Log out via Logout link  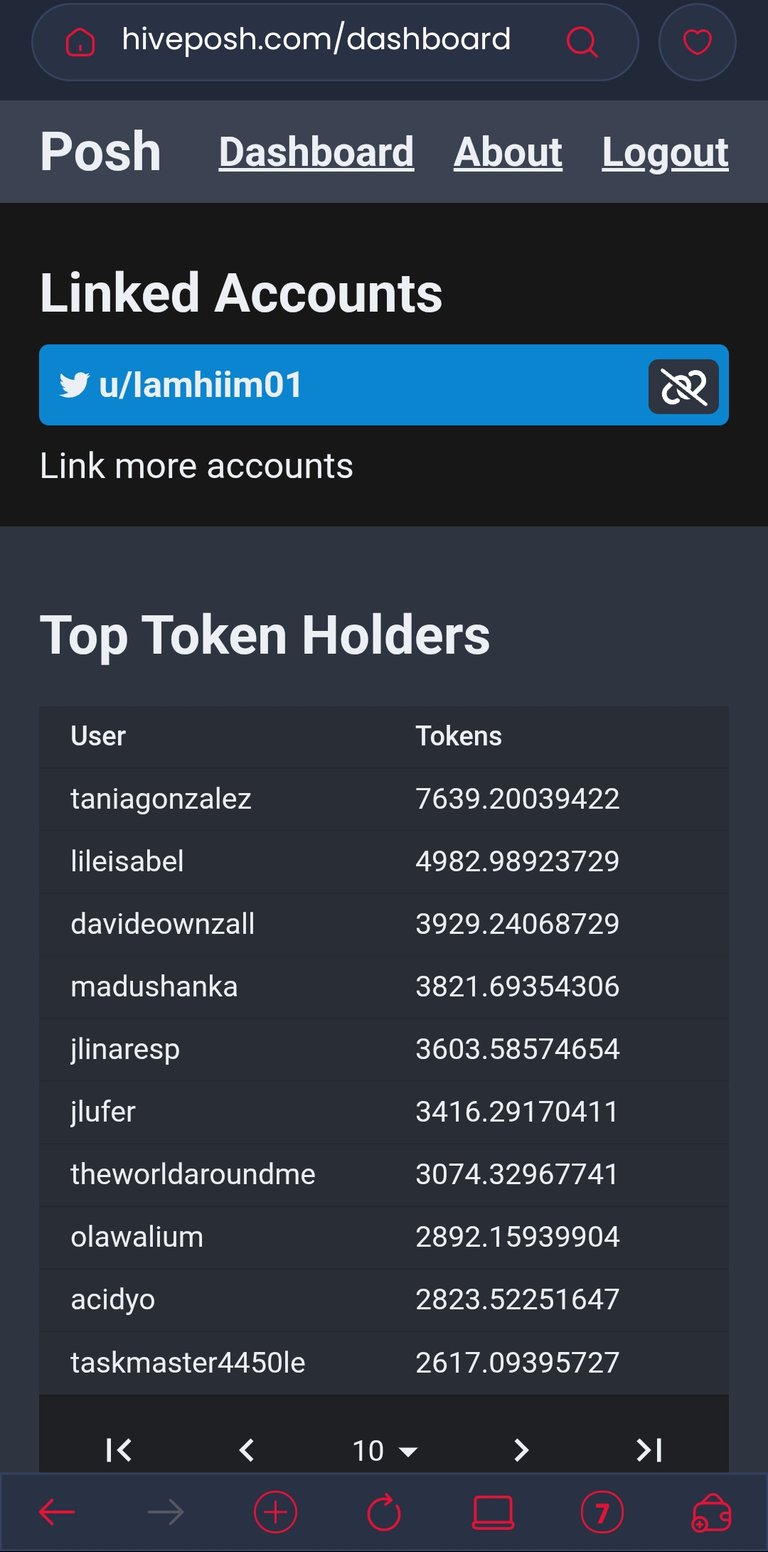[x=665, y=152]
